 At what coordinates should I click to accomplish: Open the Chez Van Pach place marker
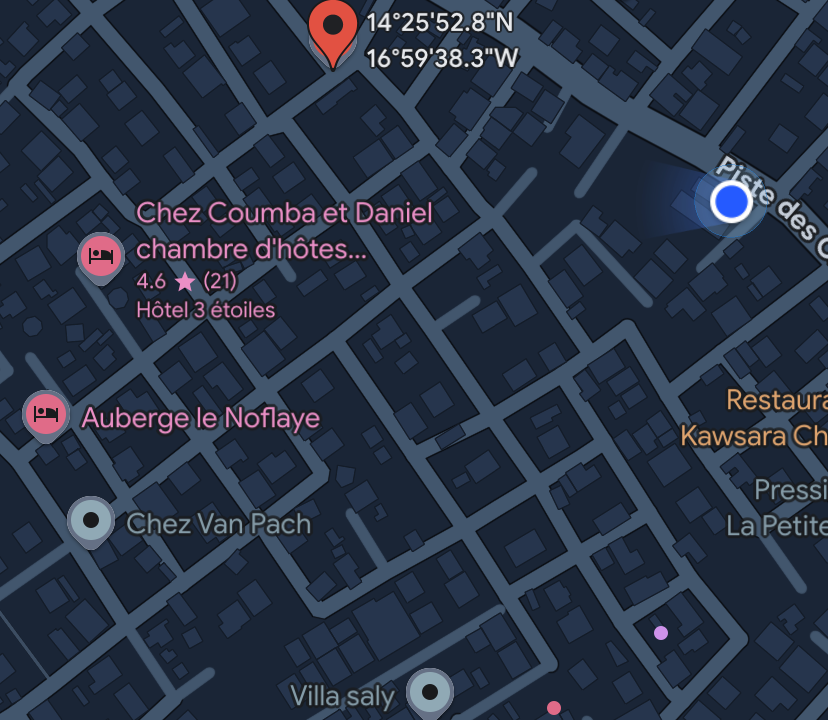91,521
